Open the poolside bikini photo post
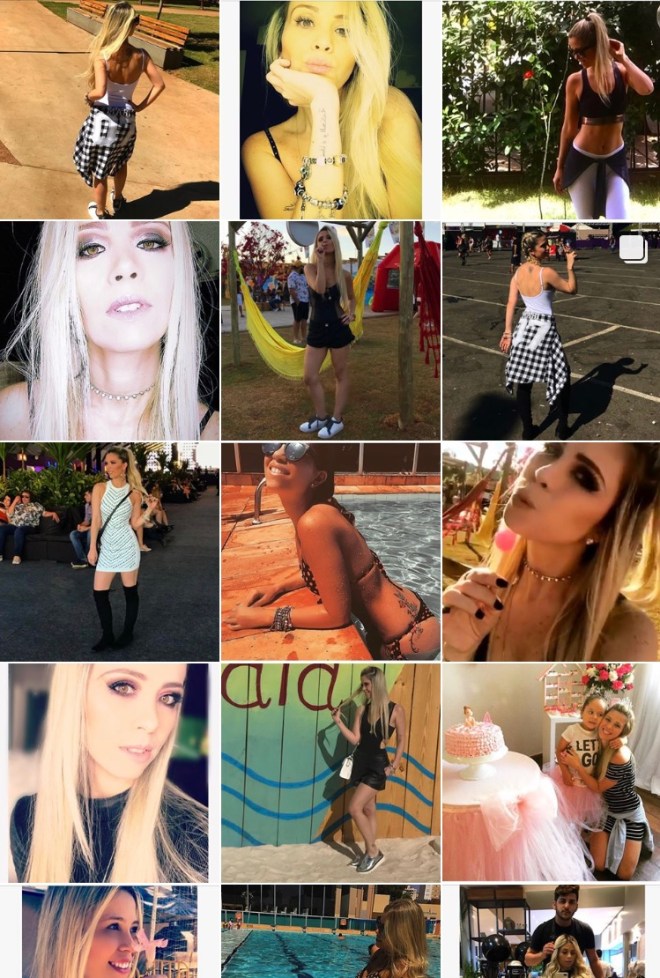The width and height of the screenshot is (660, 978). coord(330,551)
